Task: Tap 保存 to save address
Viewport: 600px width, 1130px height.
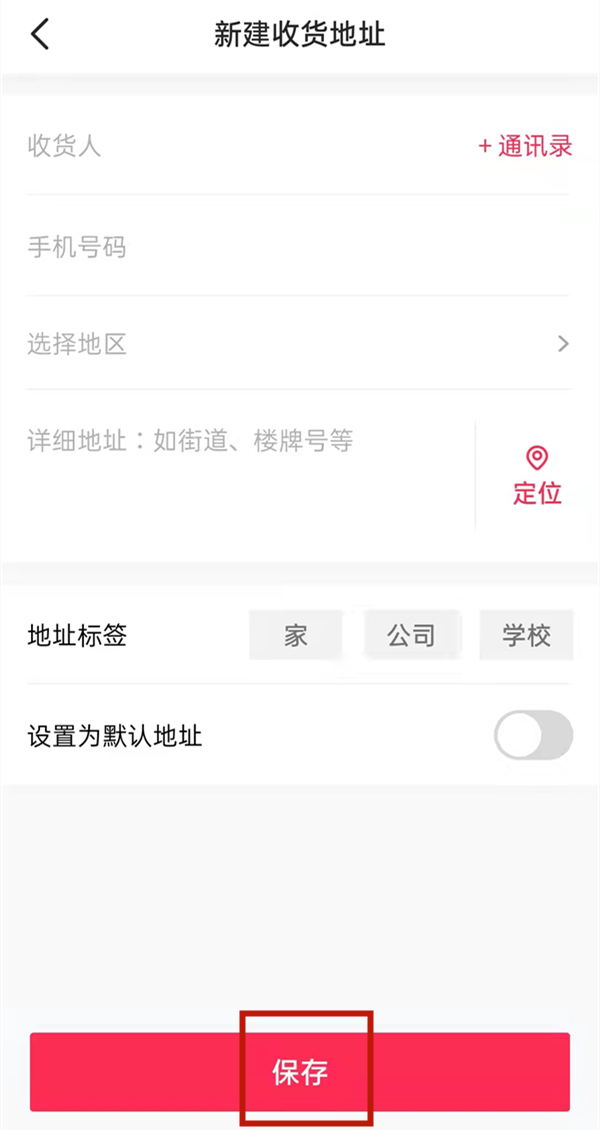Action: [x=300, y=1072]
